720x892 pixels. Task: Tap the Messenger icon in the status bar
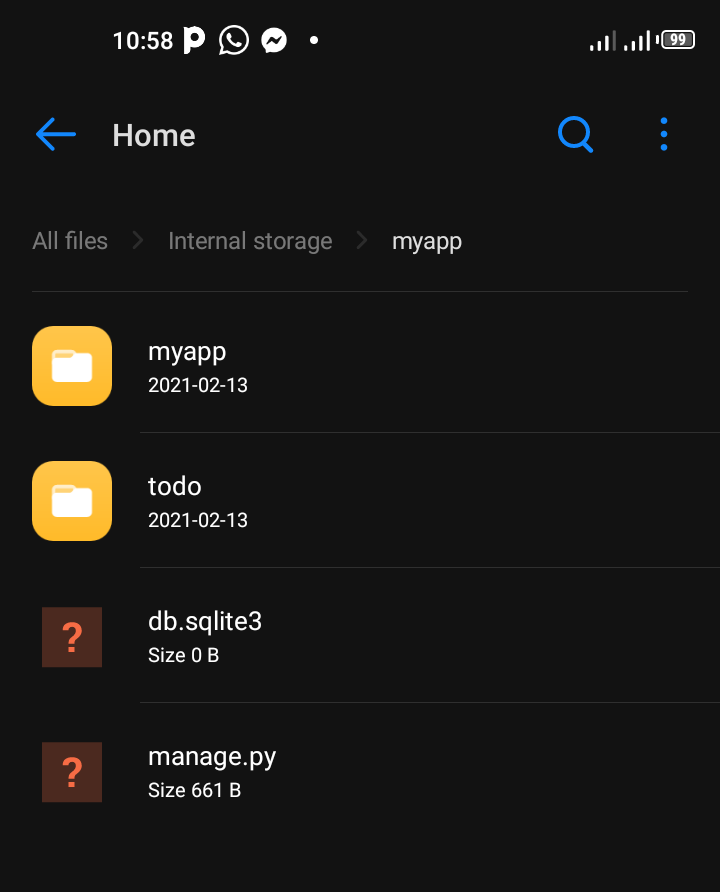click(272, 40)
